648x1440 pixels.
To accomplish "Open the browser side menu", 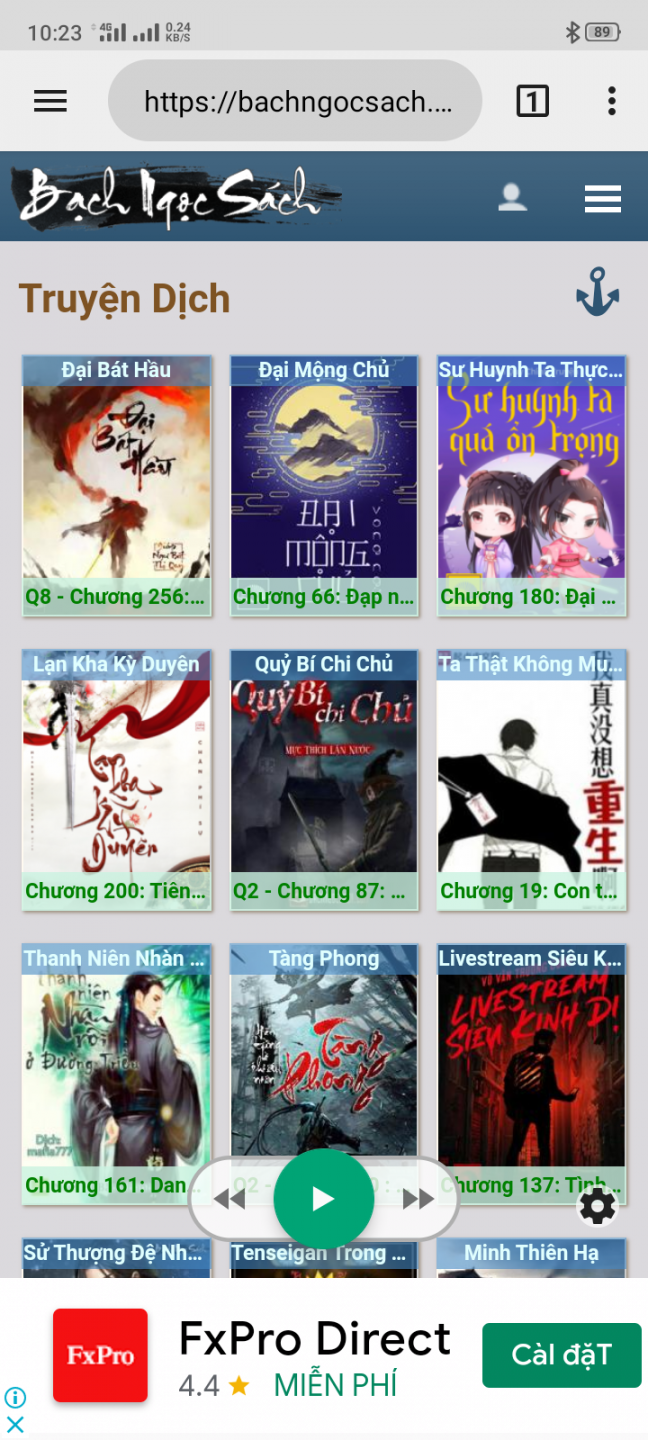I will click(x=50, y=101).
